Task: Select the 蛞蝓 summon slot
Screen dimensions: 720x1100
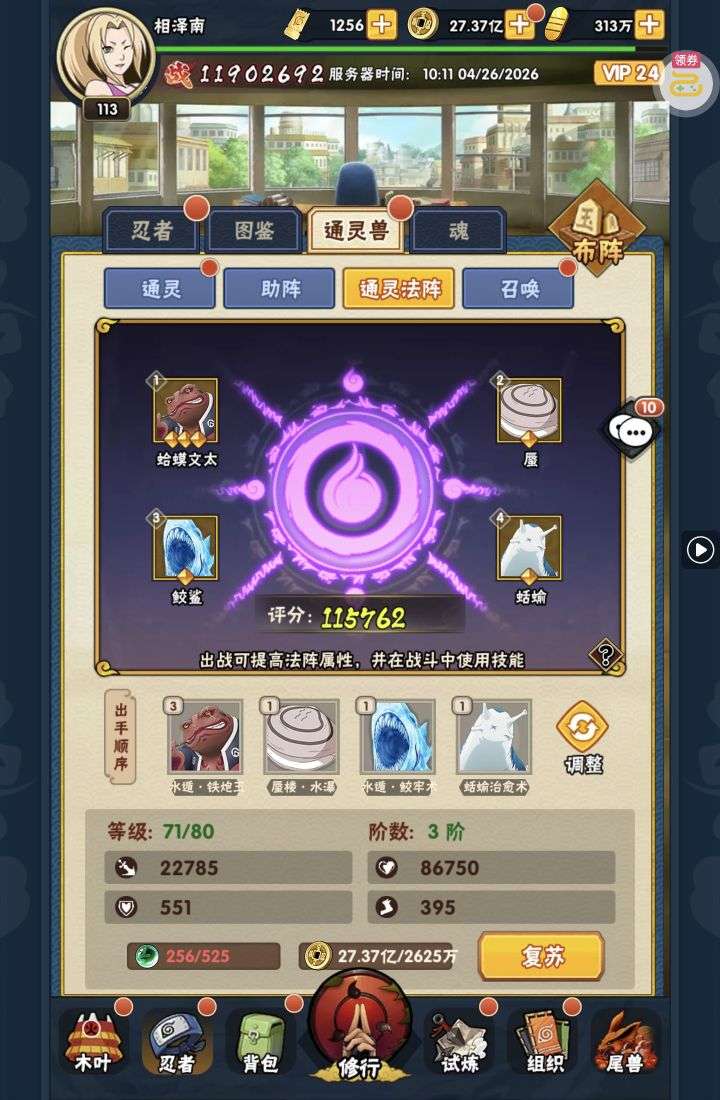Action: [529, 548]
